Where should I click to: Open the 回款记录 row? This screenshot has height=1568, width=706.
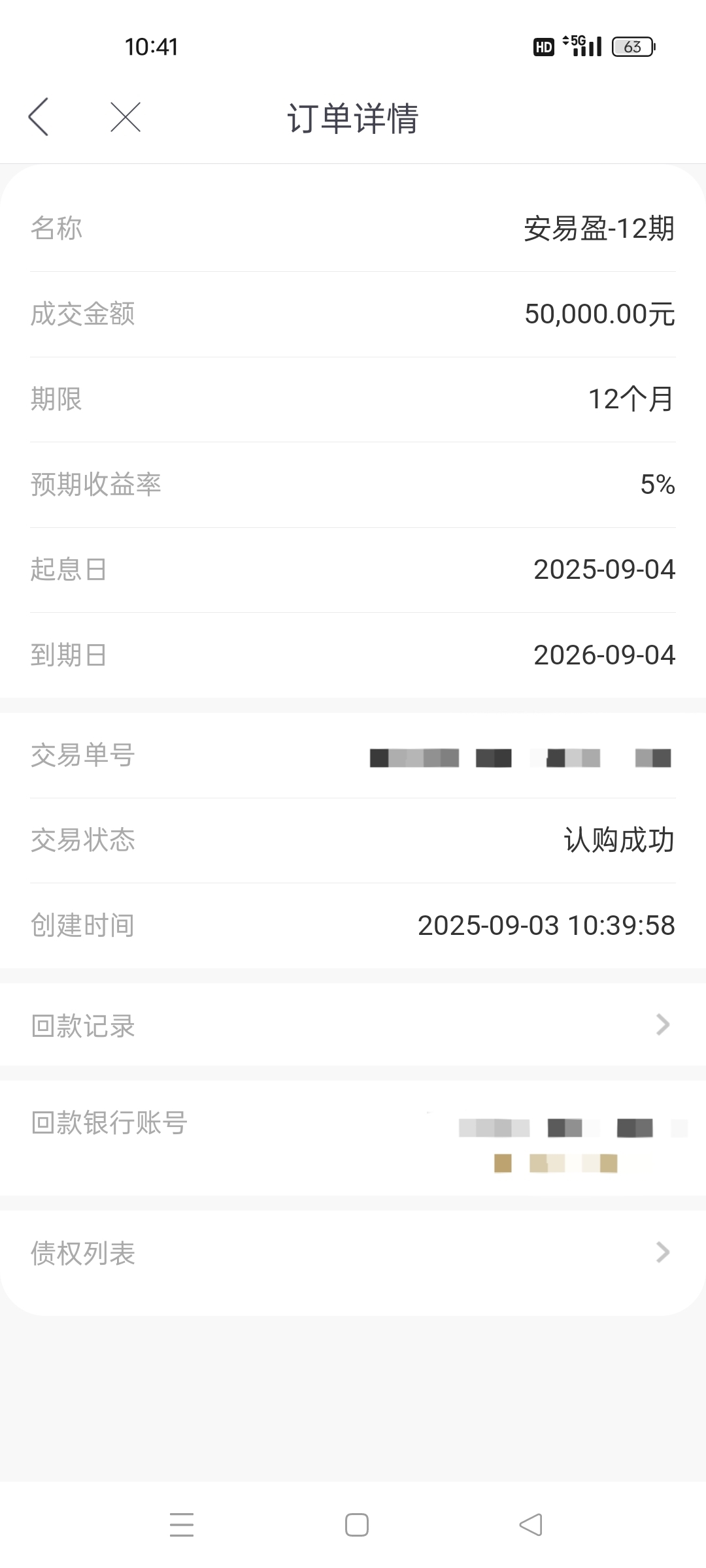tap(353, 1025)
